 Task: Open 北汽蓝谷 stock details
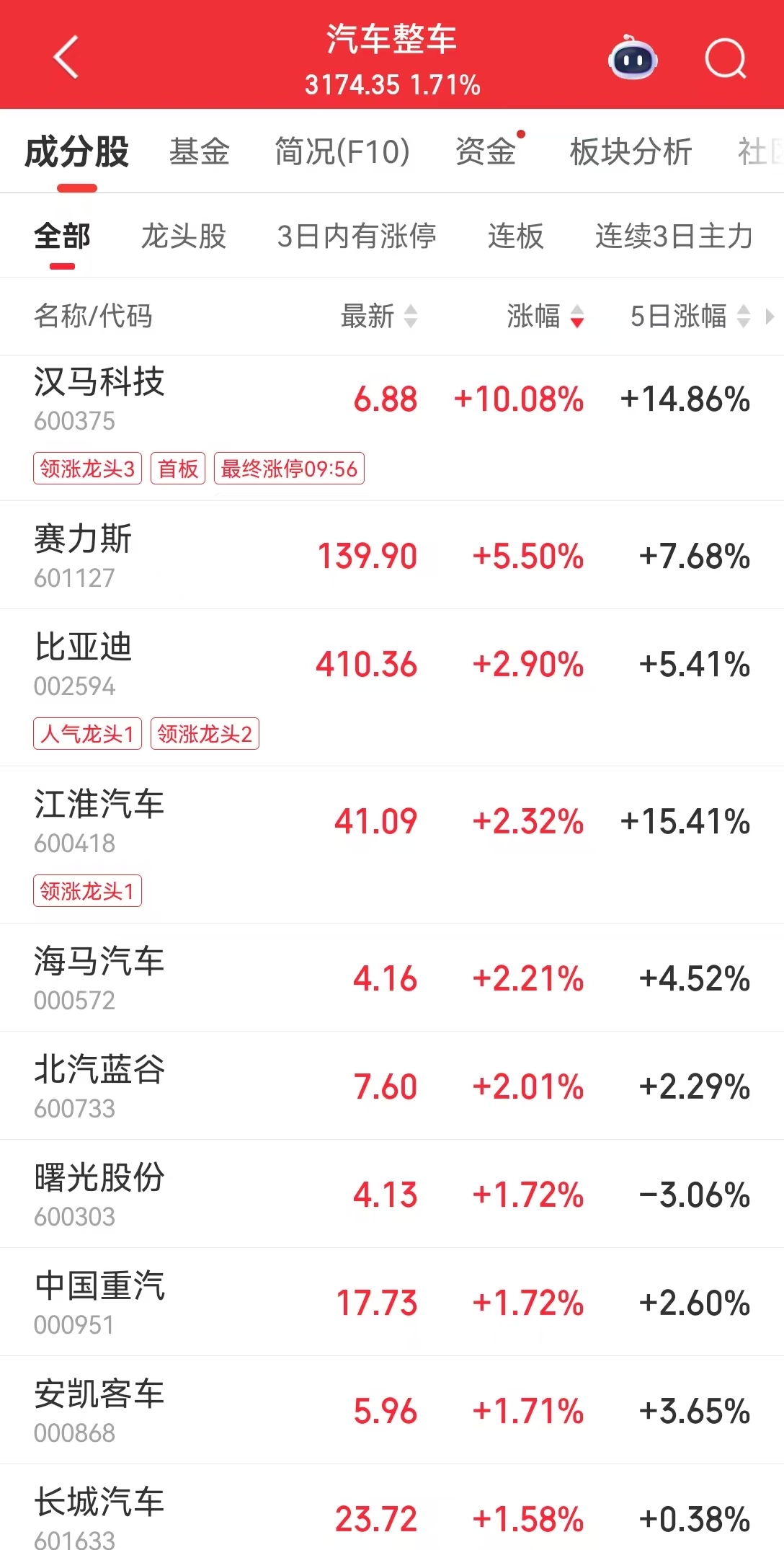[x=392, y=1086]
